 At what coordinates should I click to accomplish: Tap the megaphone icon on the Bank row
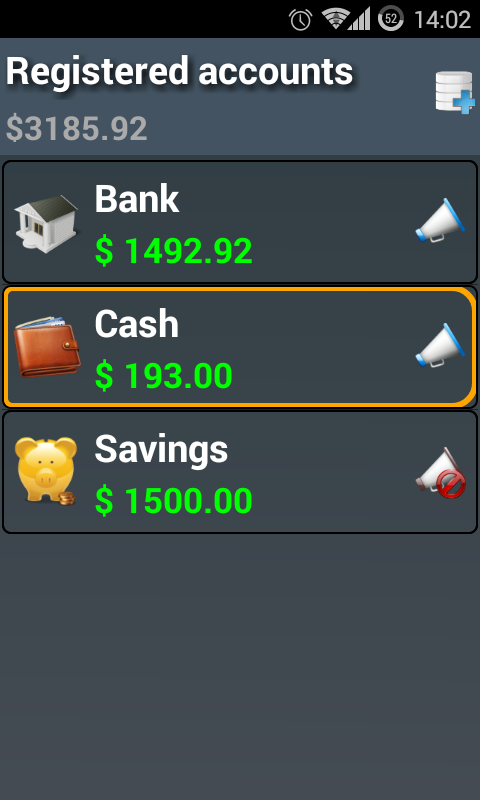(x=441, y=220)
